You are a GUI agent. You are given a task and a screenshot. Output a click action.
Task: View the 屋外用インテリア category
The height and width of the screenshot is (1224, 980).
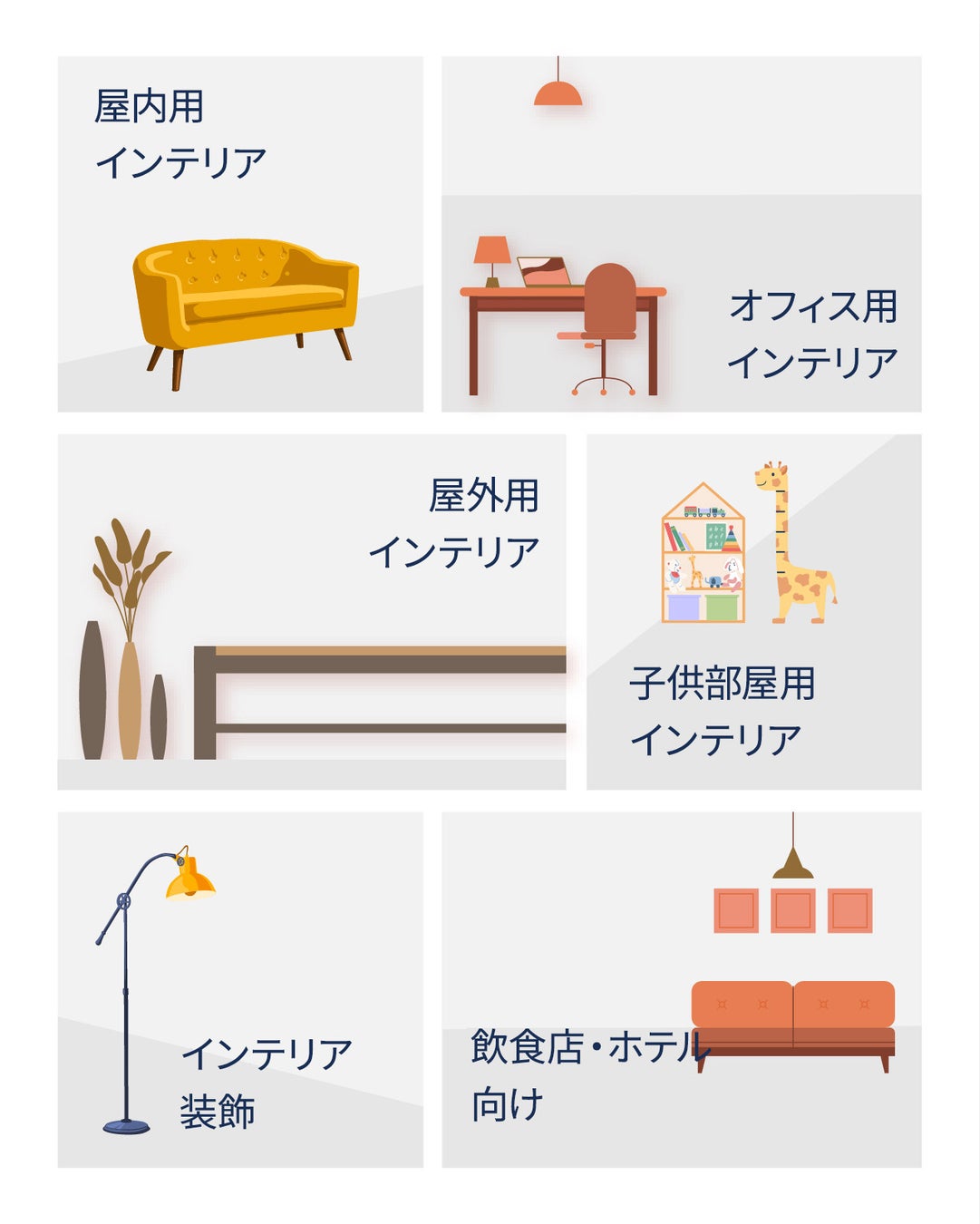tap(312, 611)
